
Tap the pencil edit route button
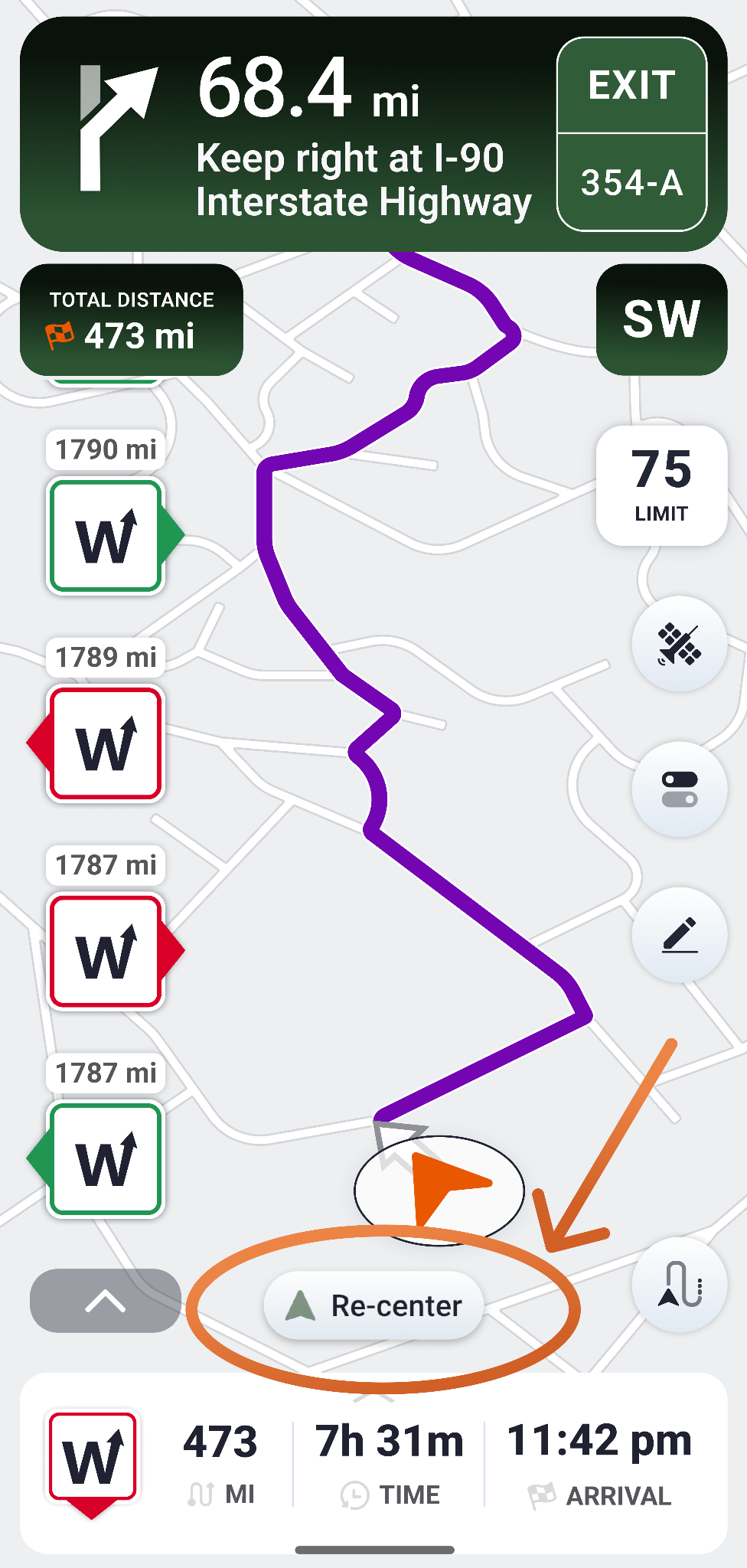click(x=679, y=935)
